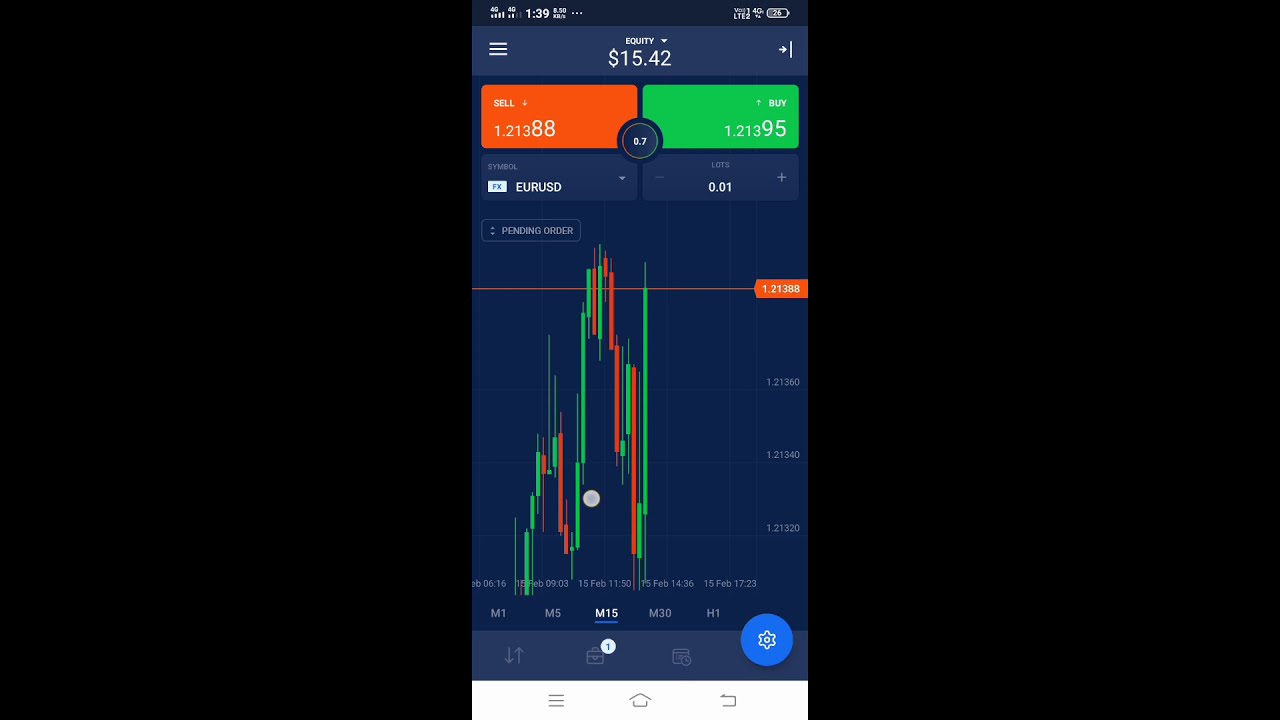Decrease the lot size
The image size is (1280, 720).
pyautogui.click(x=659, y=178)
